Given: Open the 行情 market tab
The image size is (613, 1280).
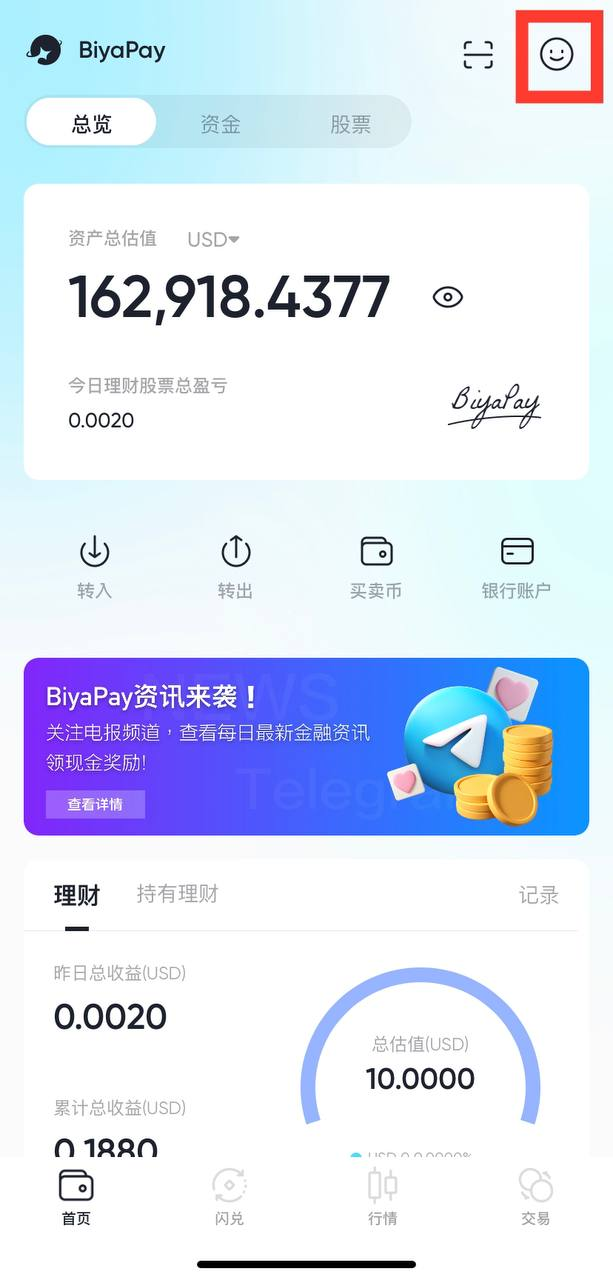Looking at the screenshot, I should [382, 1197].
